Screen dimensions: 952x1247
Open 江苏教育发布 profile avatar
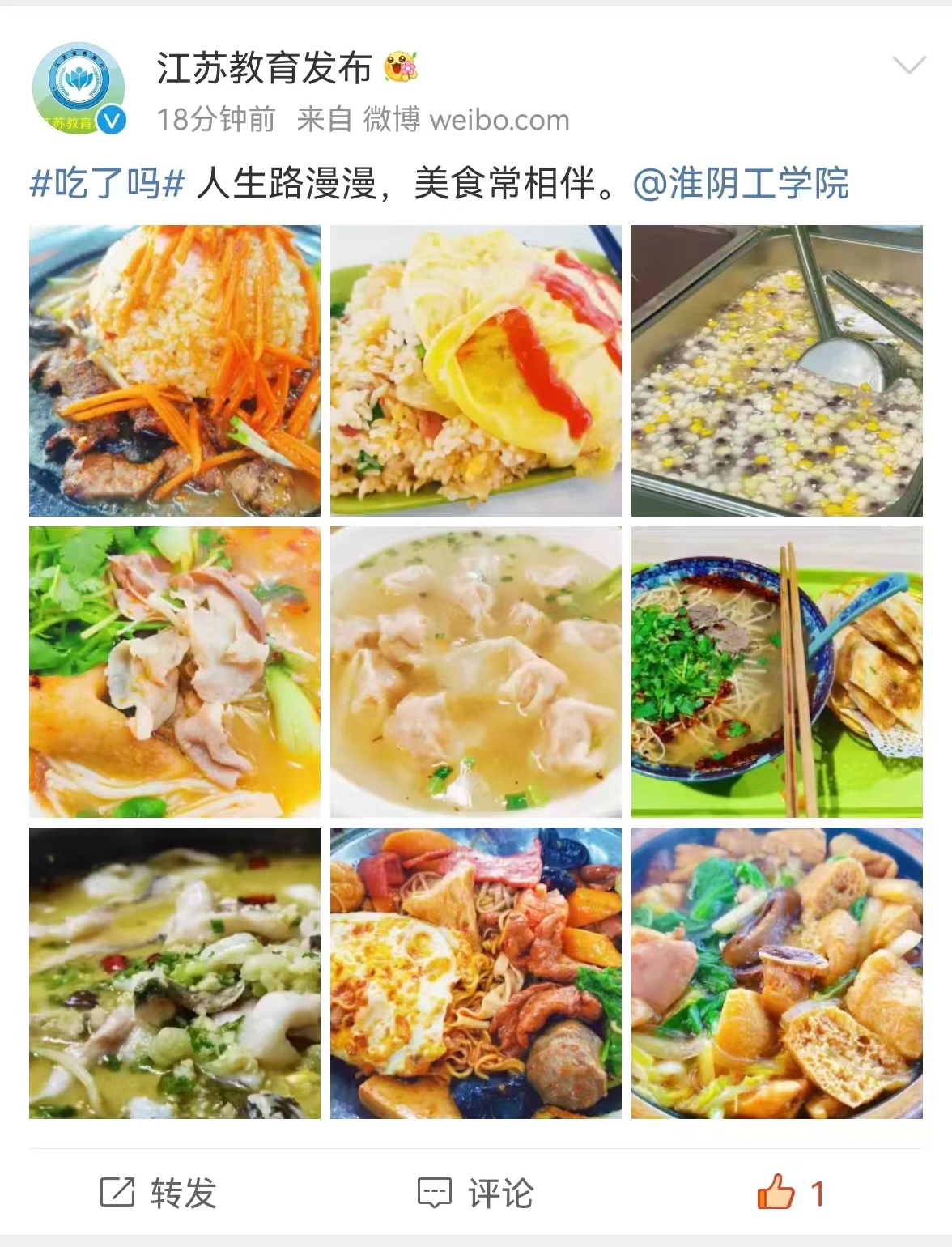coord(79,89)
